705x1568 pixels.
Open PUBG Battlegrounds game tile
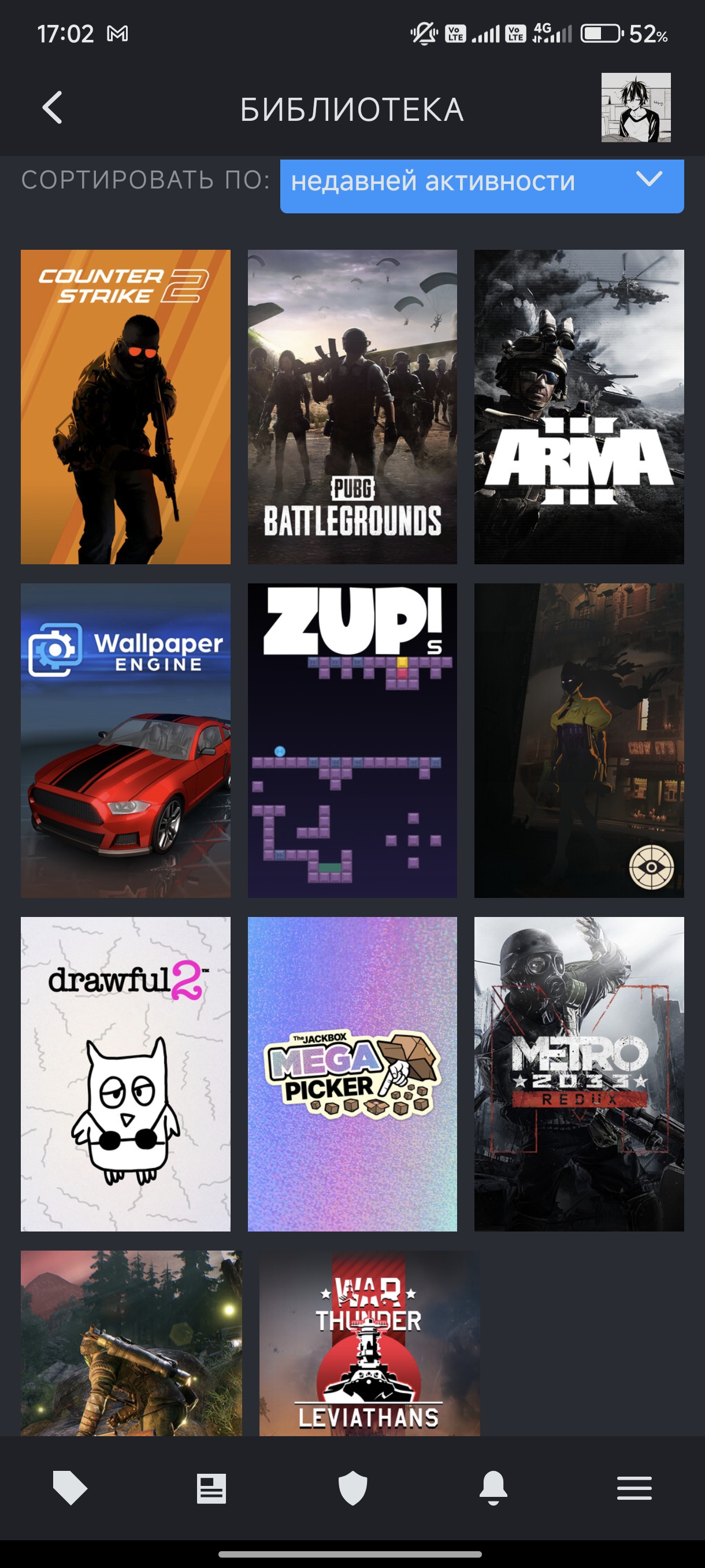pos(352,406)
